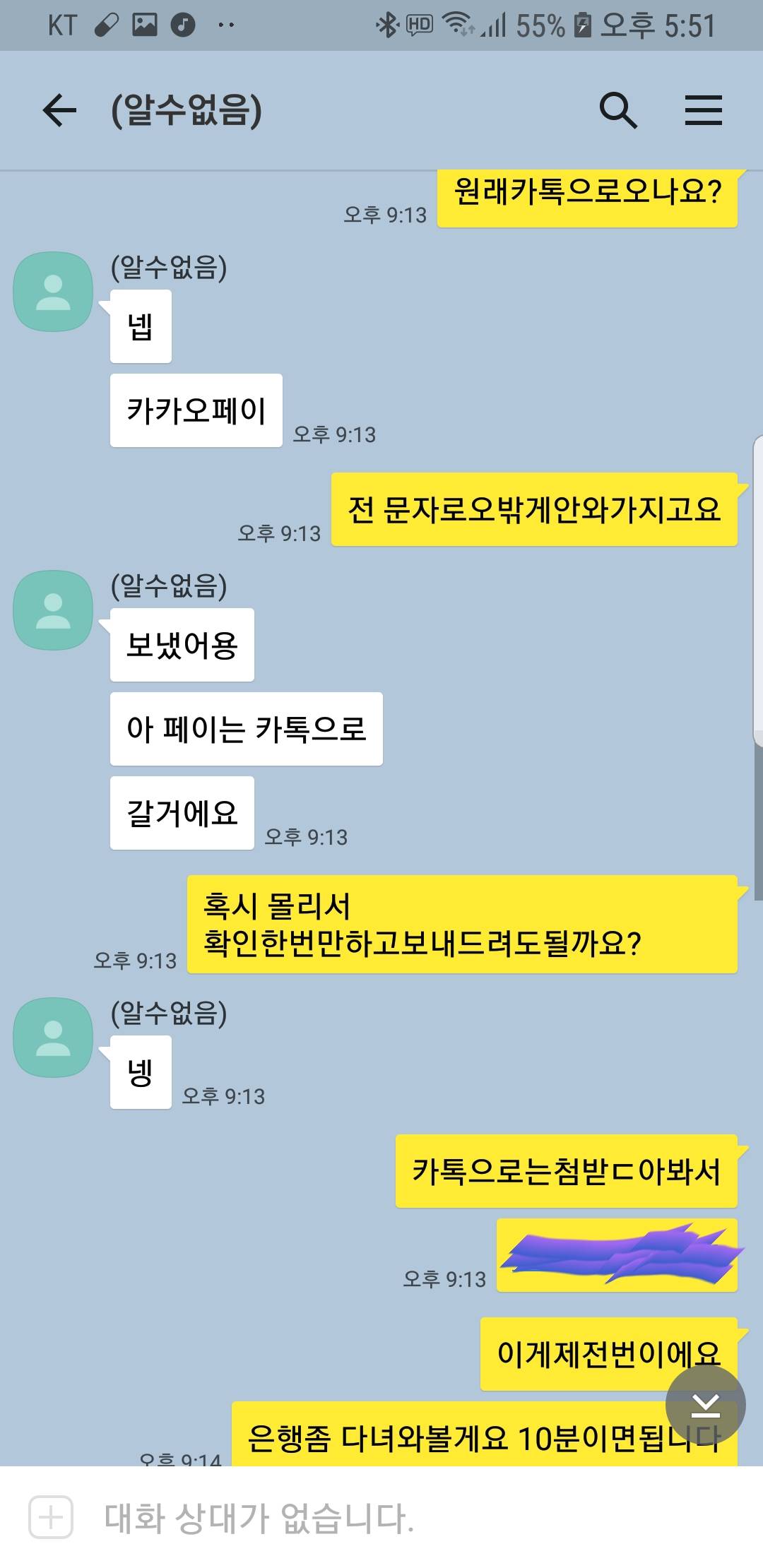Viewport: 763px width, 1568px height.
Task: Open profile avatar above the 넵 message
Action: [x=53, y=292]
